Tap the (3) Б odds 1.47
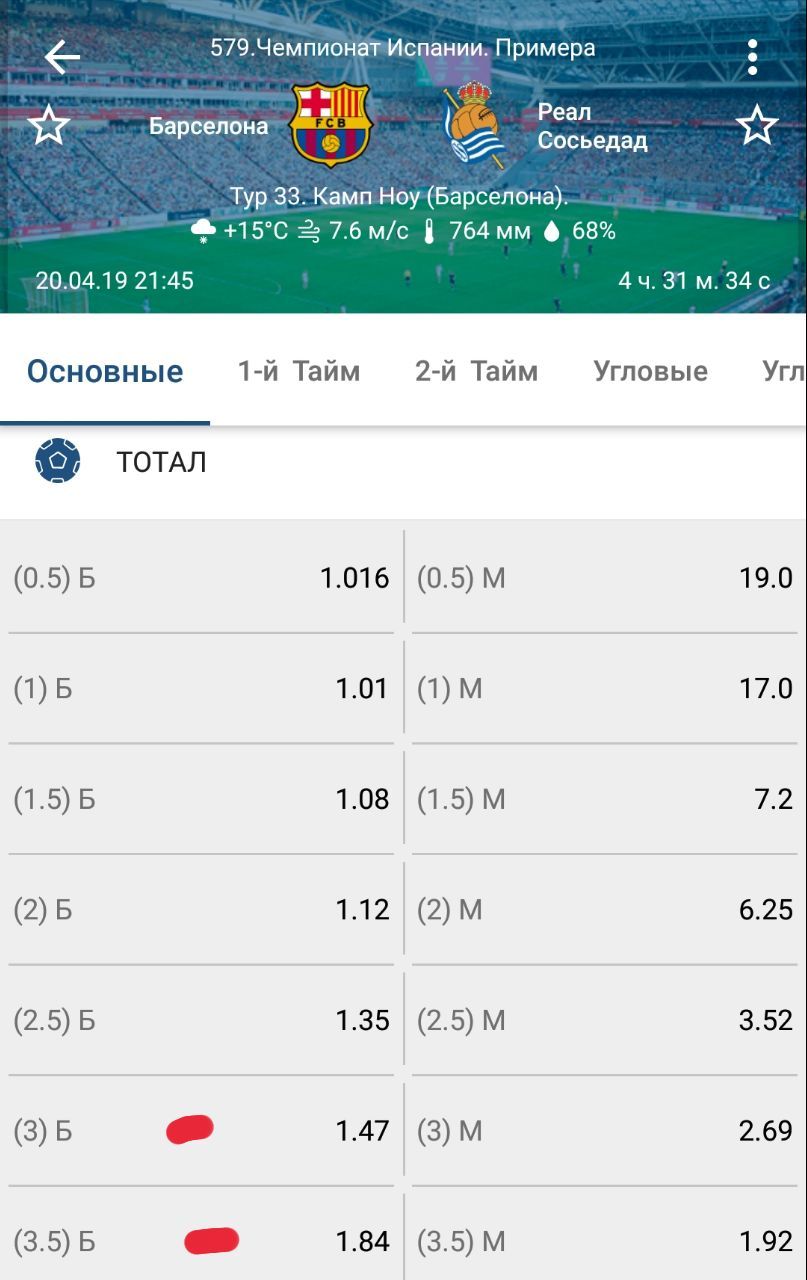This screenshot has height=1280, width=807. pos(201,1132)
